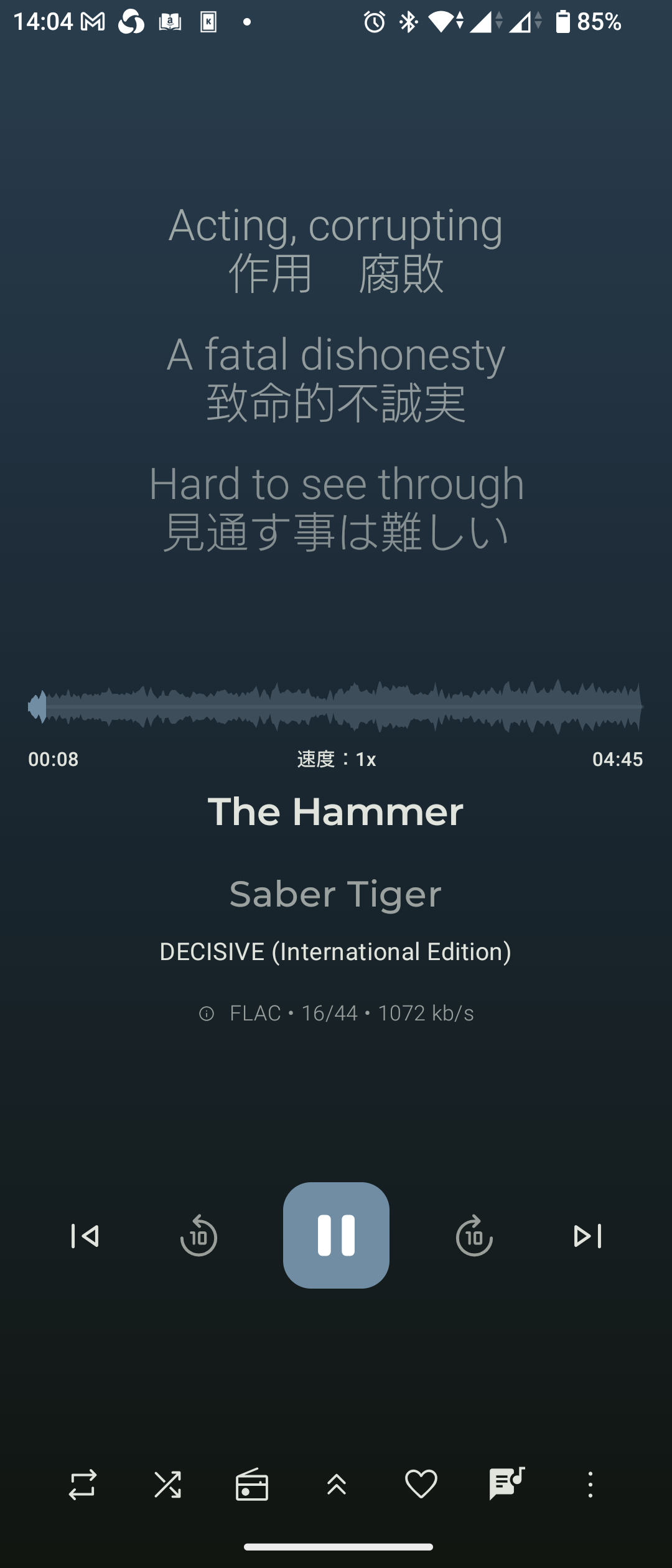Toggle repeat mode
Image resolution: width=672 pixels, height=1568 pixels.
(x=82, y=1485)
